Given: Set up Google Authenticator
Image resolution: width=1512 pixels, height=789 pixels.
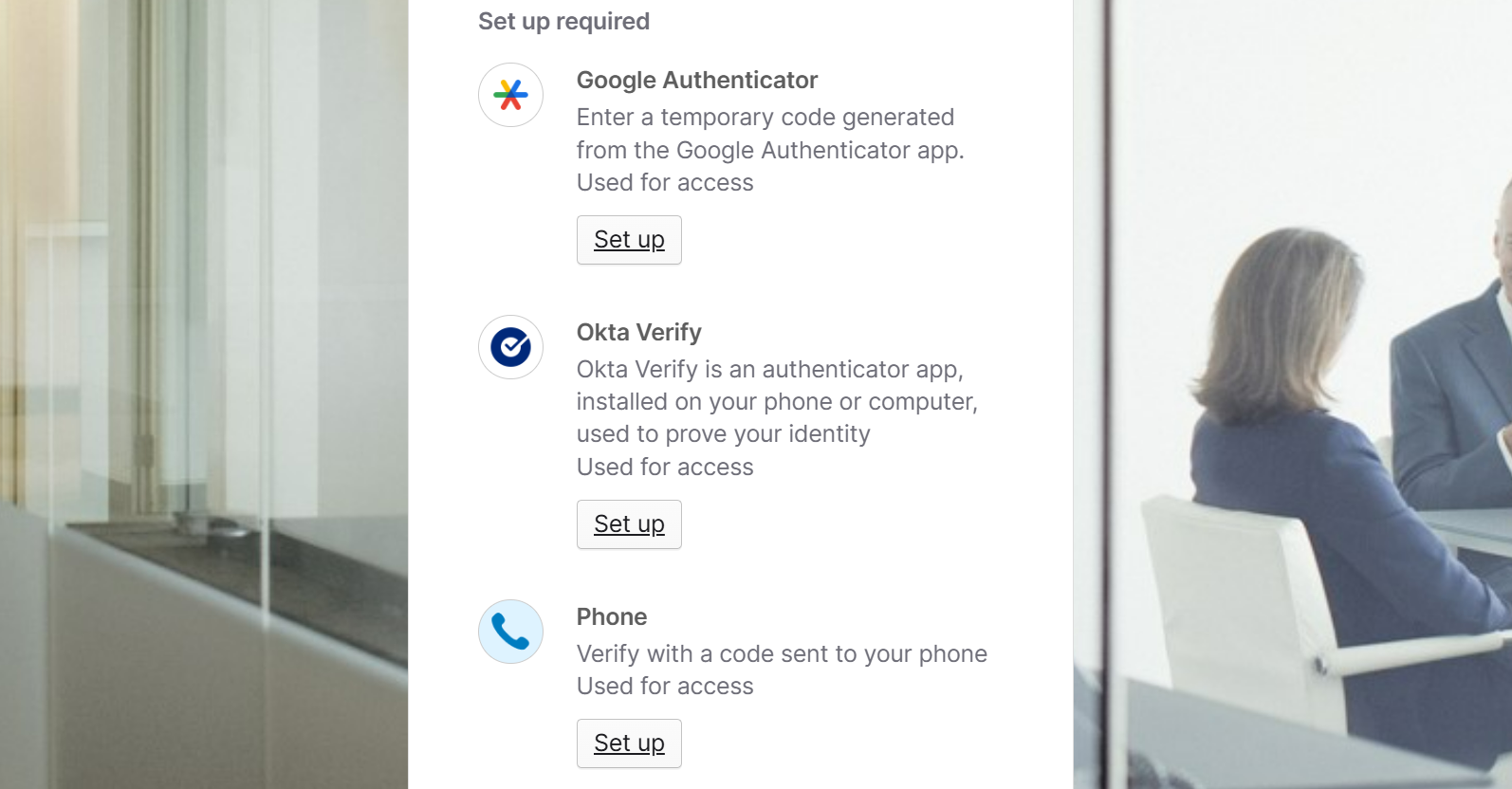Looking at the screenshot, I should [x=629, y=240].
